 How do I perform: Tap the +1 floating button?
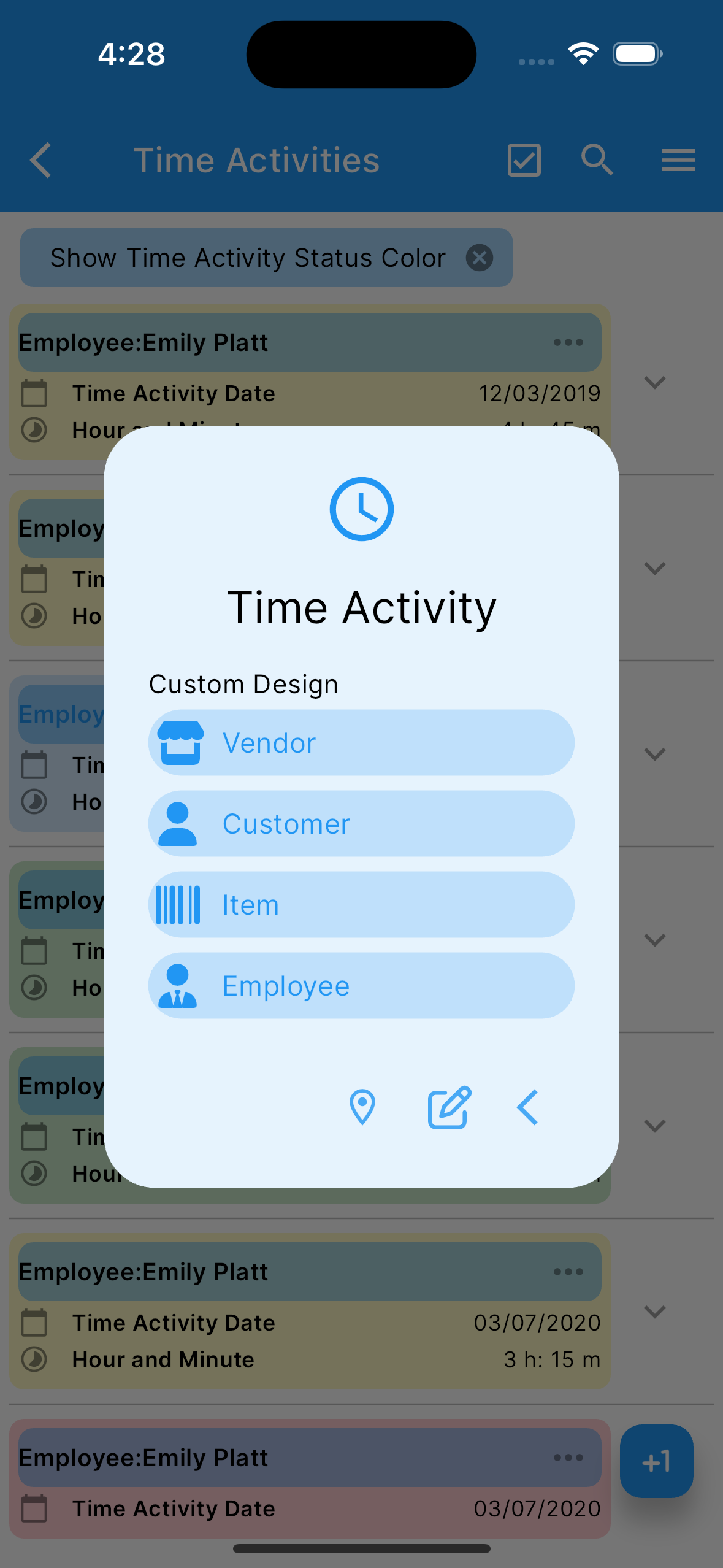click(657, 1461)
